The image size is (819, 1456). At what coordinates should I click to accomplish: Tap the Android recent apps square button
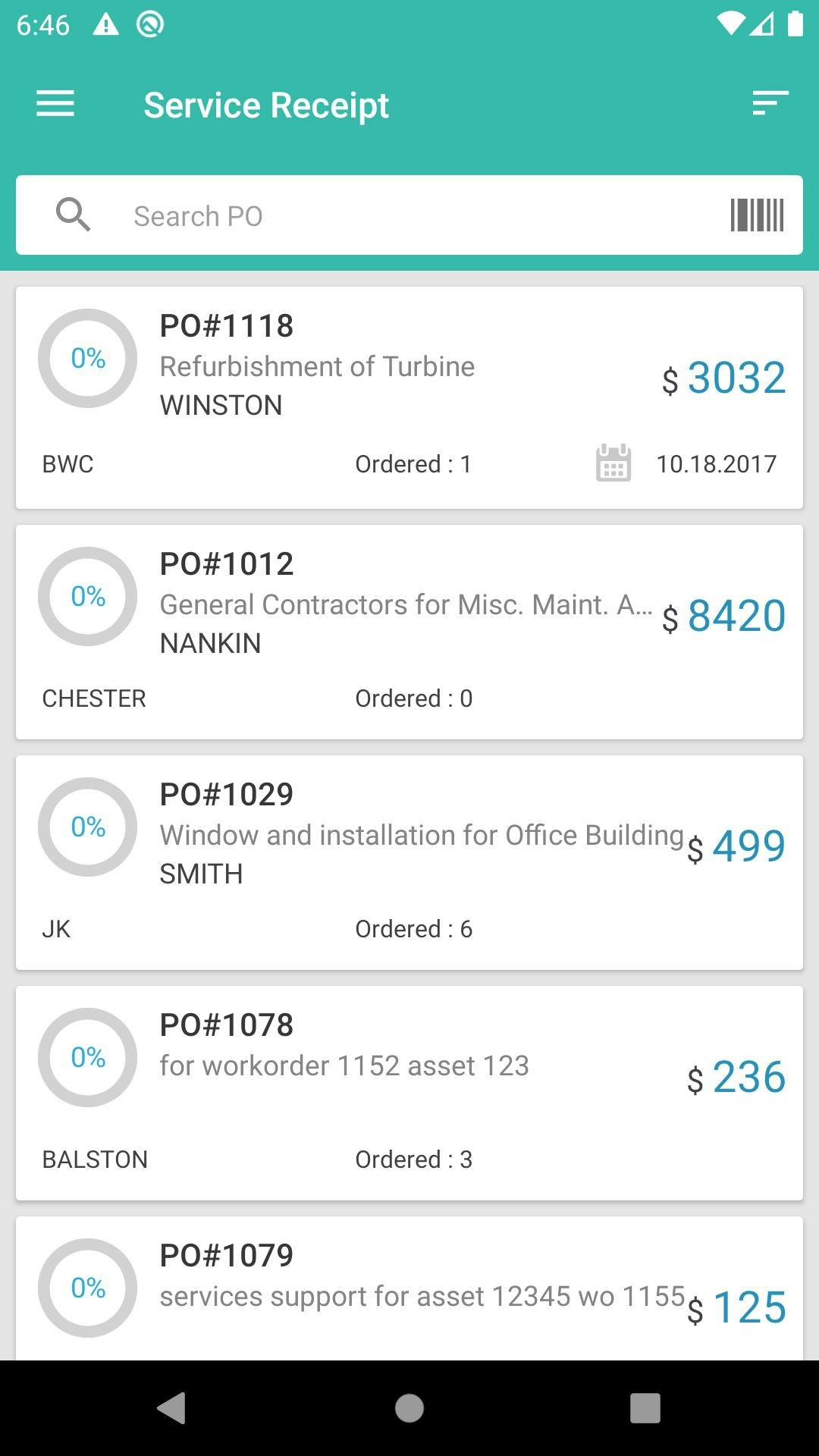click(645, 1409)
